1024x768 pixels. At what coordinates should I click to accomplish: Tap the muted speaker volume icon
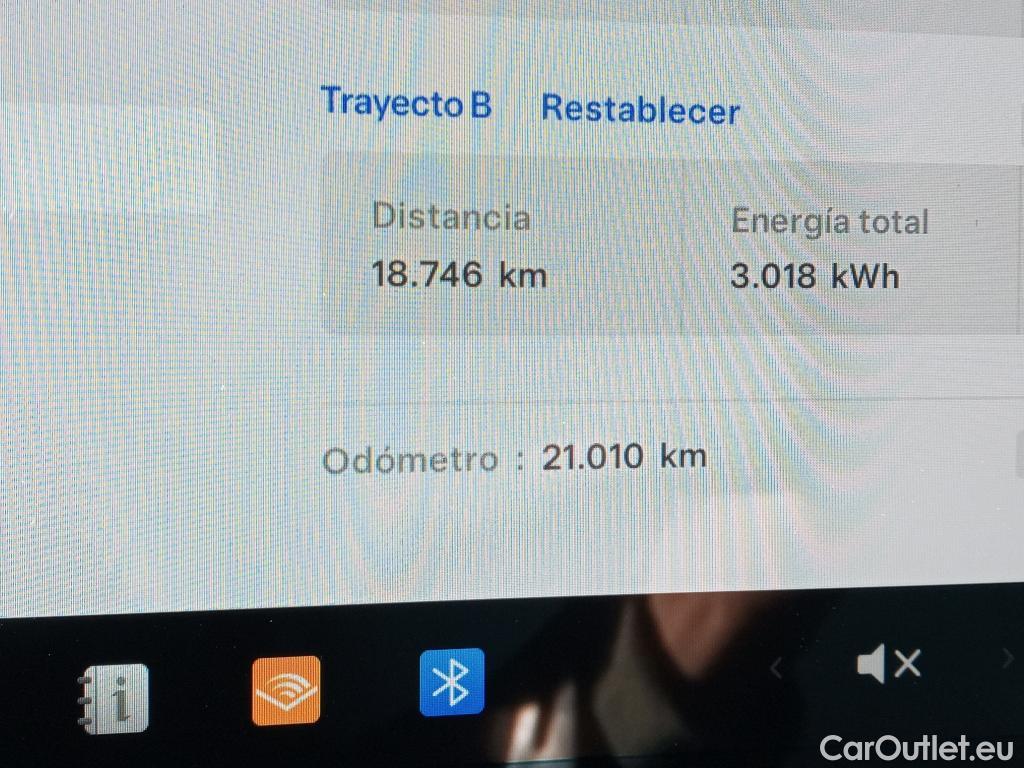[x=888, y=664]
